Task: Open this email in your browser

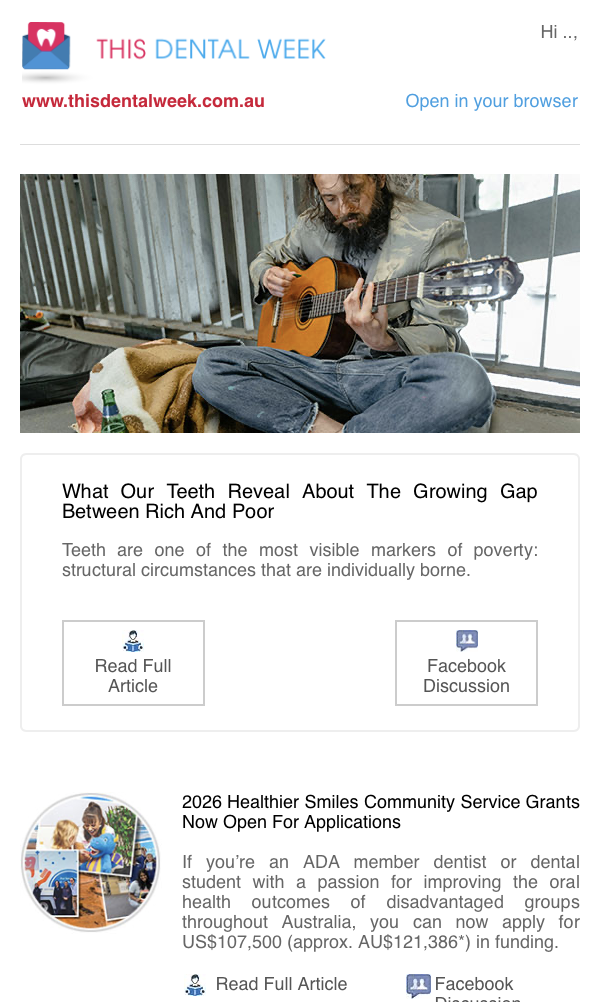Action: tap(491, 101)
